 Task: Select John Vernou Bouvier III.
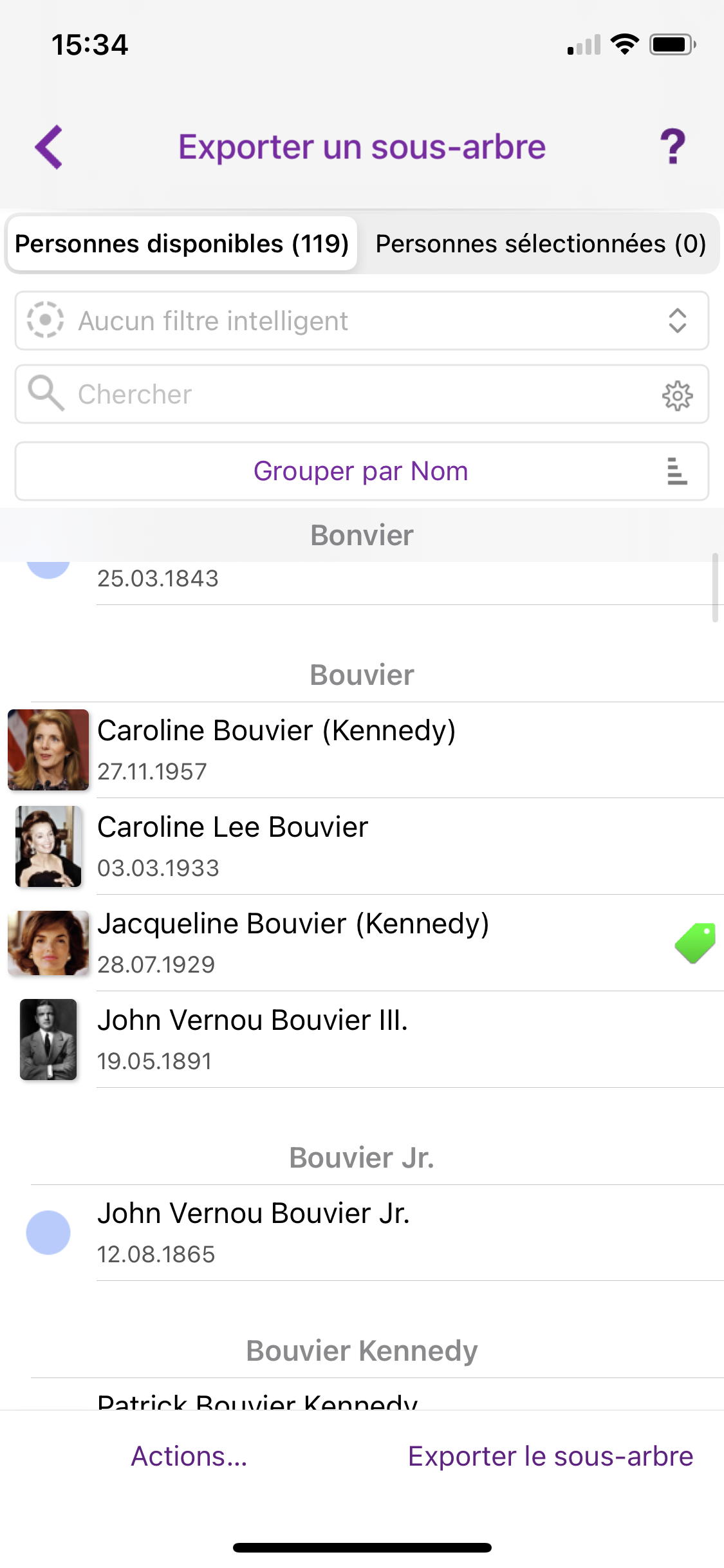362,1040
